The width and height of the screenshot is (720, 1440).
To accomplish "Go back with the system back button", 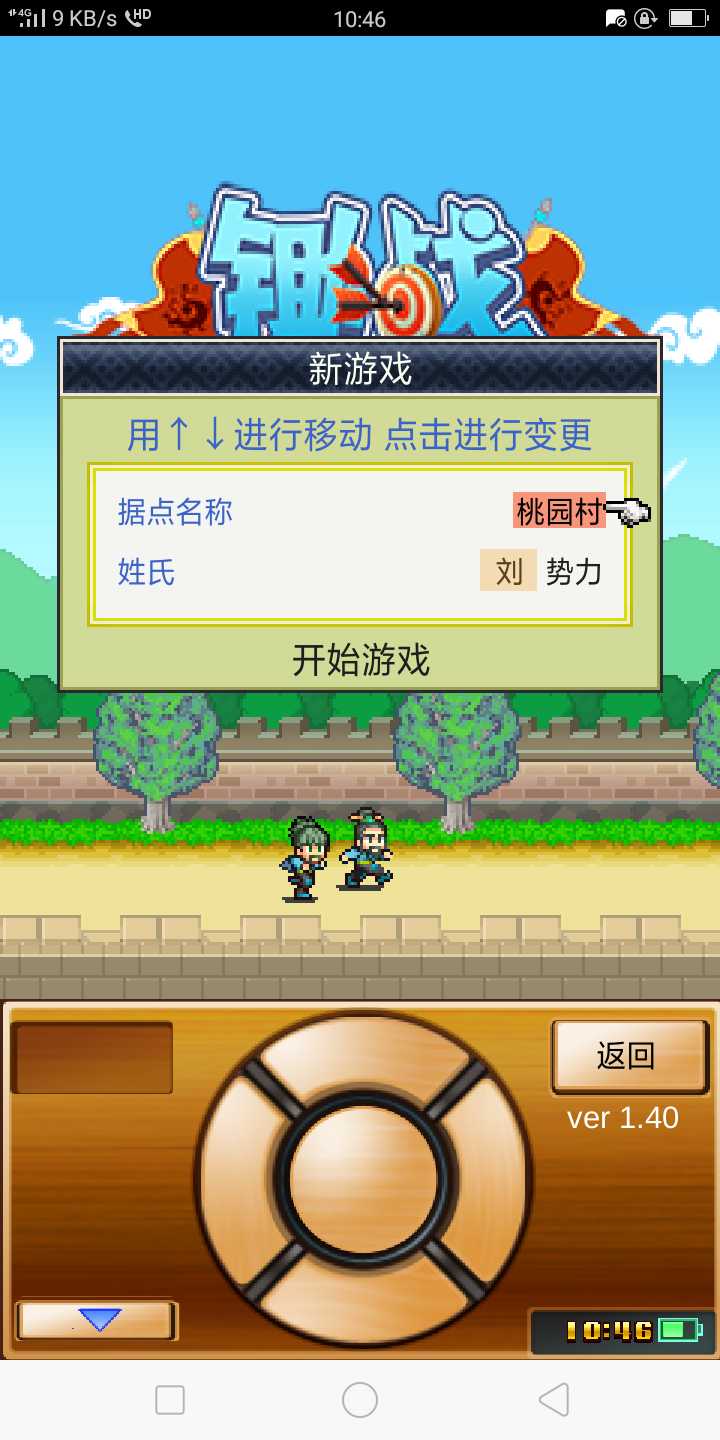I will 553,1400.
